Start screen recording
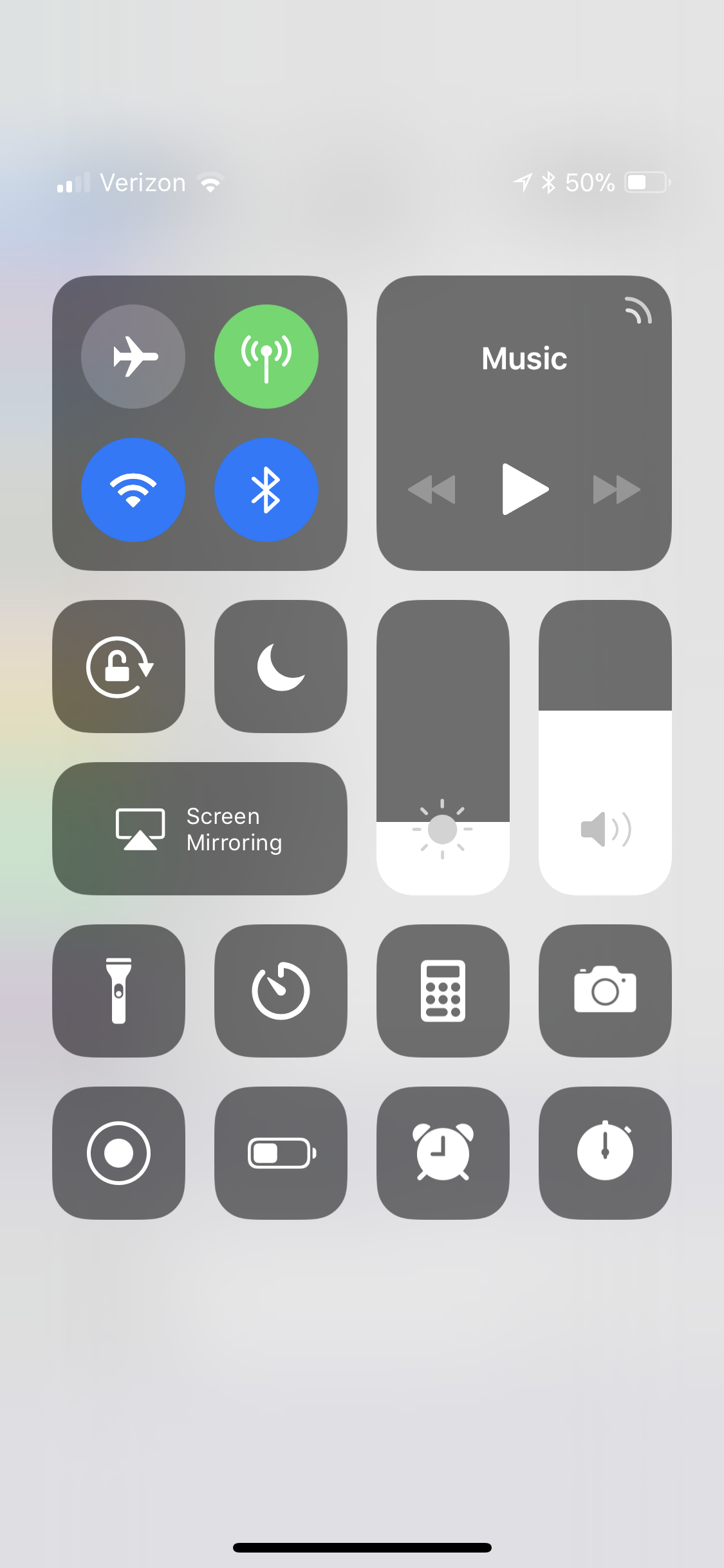724x1568 pixels. (119, 1153)
